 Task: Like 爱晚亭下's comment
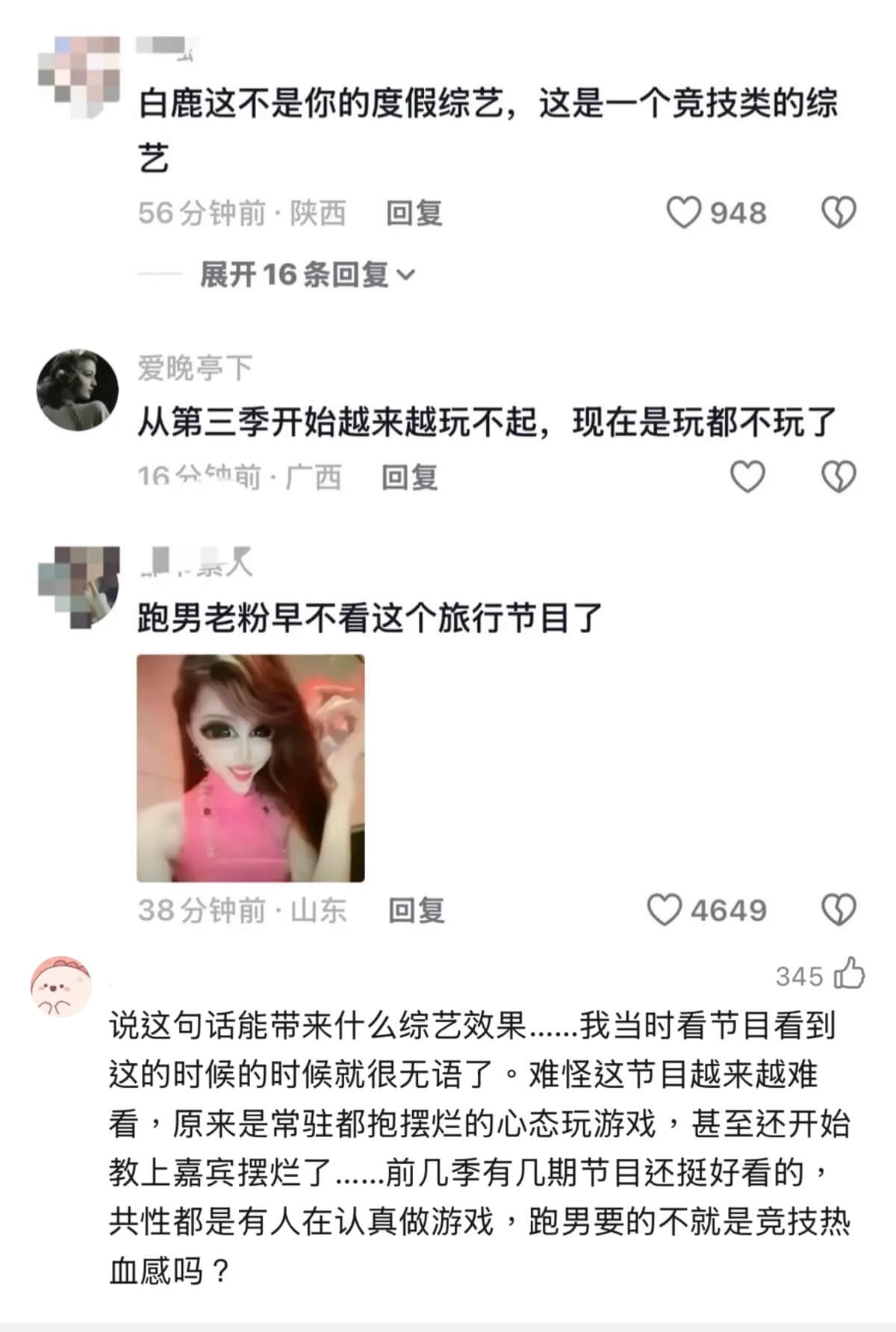(x=747, y=476)
